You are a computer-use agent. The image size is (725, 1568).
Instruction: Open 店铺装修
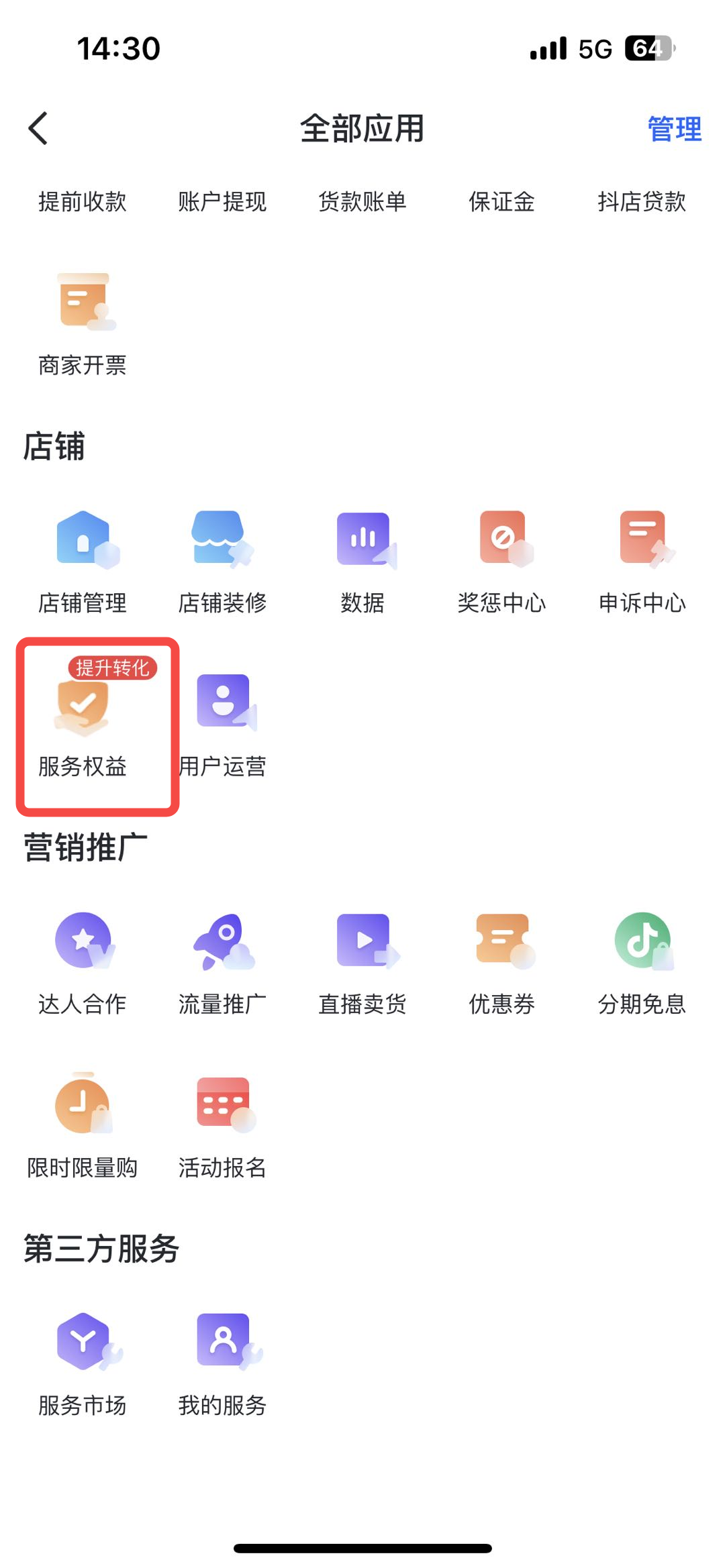pyautogui.click(x=222, y=561)
